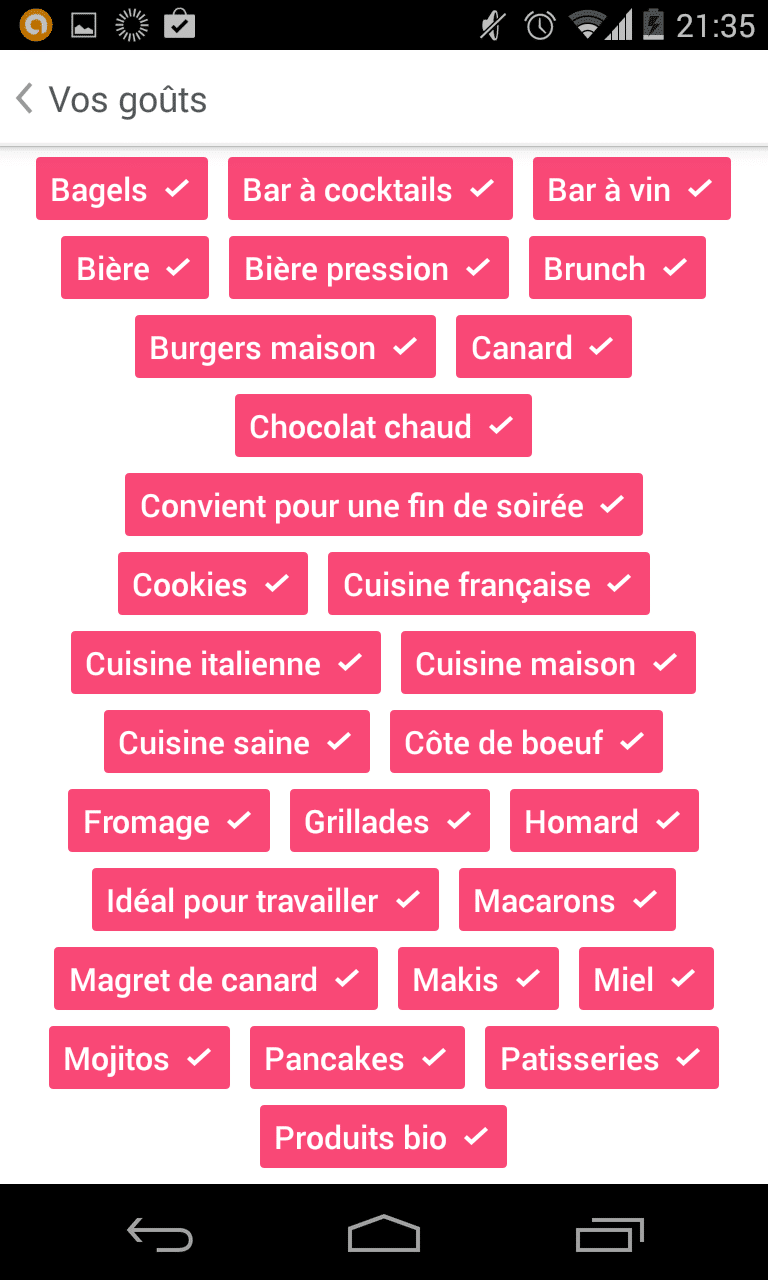The image size is (768, 1280).
Task: Toggle the Homard chip
Action: point(604,820)
